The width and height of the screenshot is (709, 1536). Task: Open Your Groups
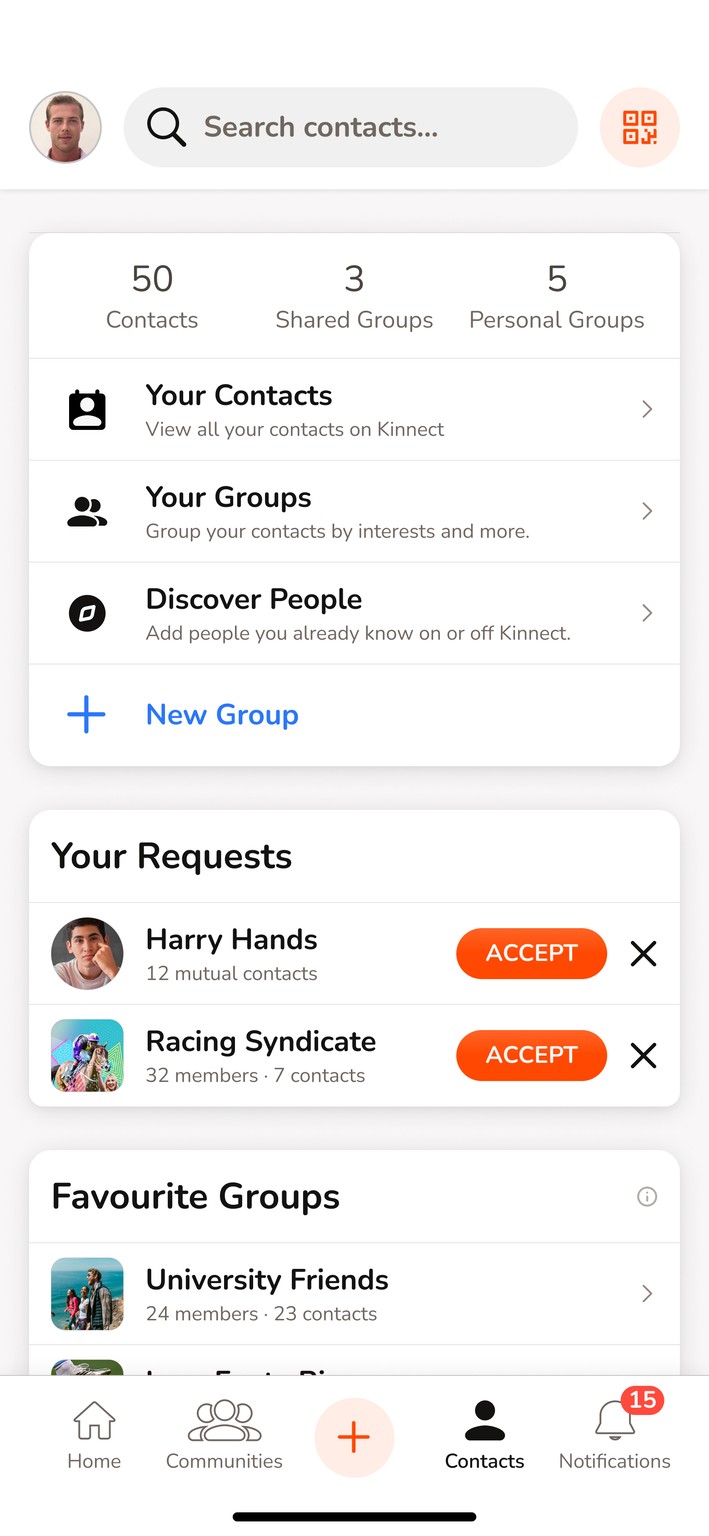pos(354,512)
